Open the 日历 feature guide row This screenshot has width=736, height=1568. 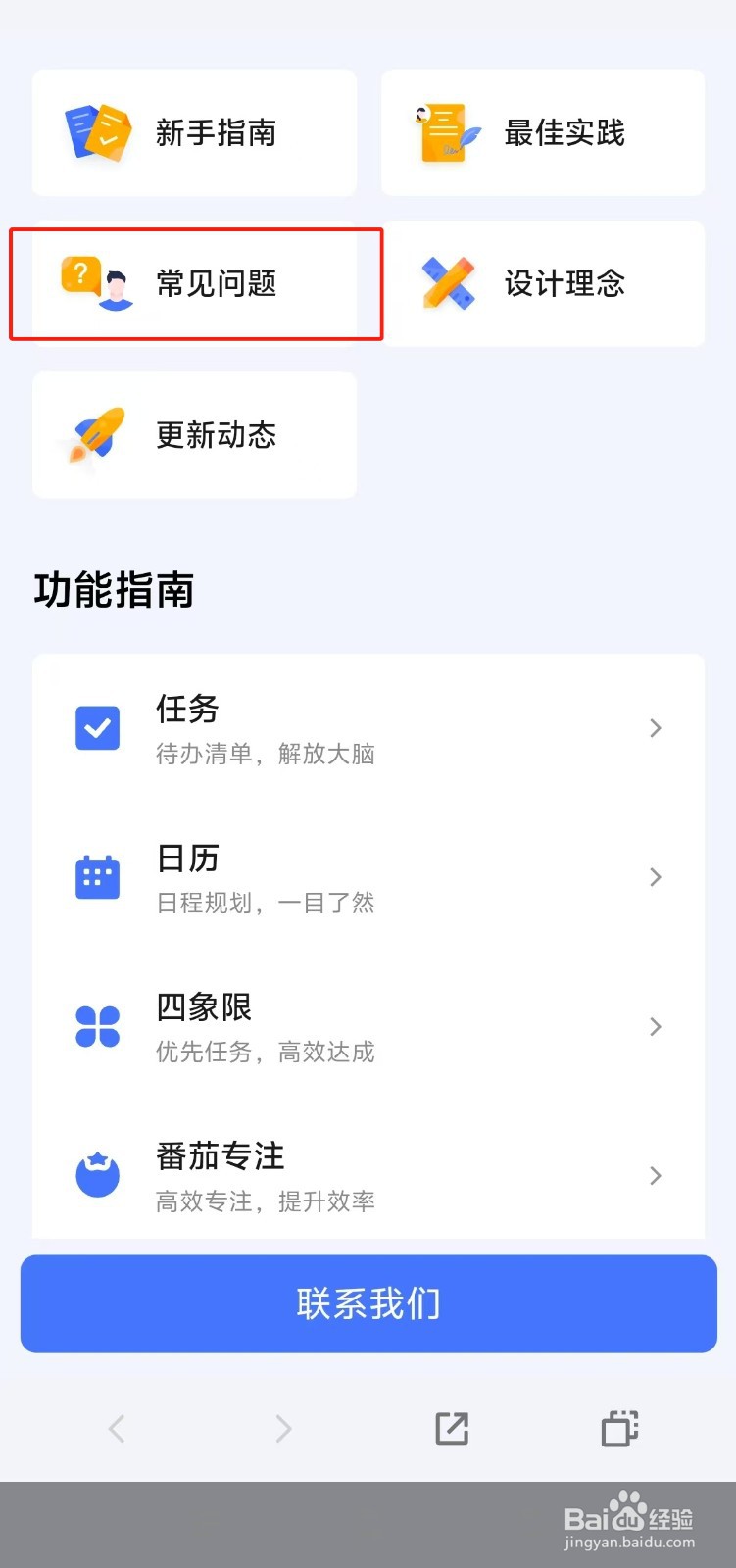coord(368,877)
